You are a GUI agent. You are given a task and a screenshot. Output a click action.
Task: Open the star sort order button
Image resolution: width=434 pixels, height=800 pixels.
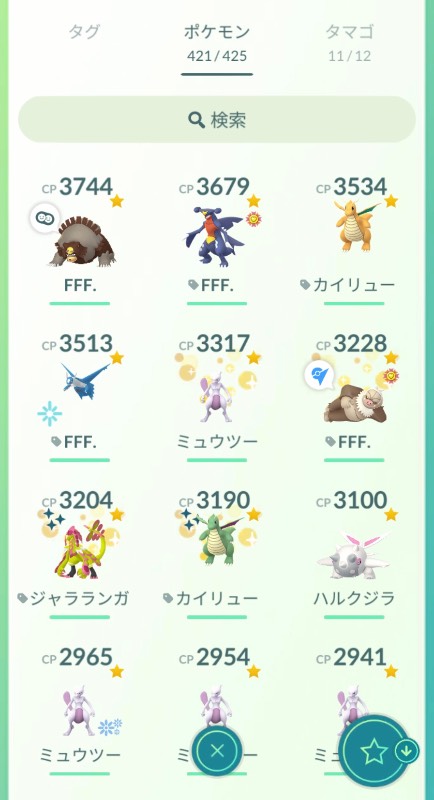click(x=374, y=752)
